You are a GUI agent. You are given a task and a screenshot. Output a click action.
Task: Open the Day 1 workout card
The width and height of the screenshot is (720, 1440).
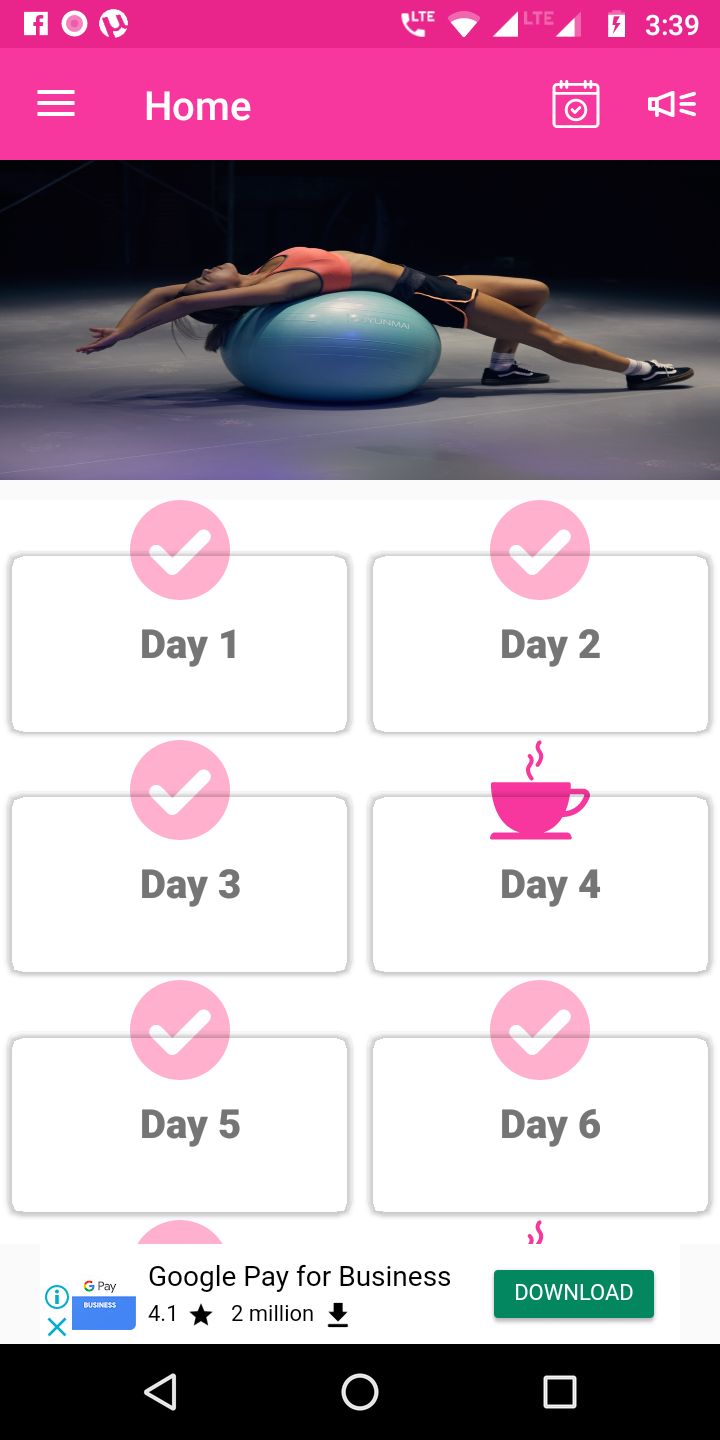click(180, 644)
